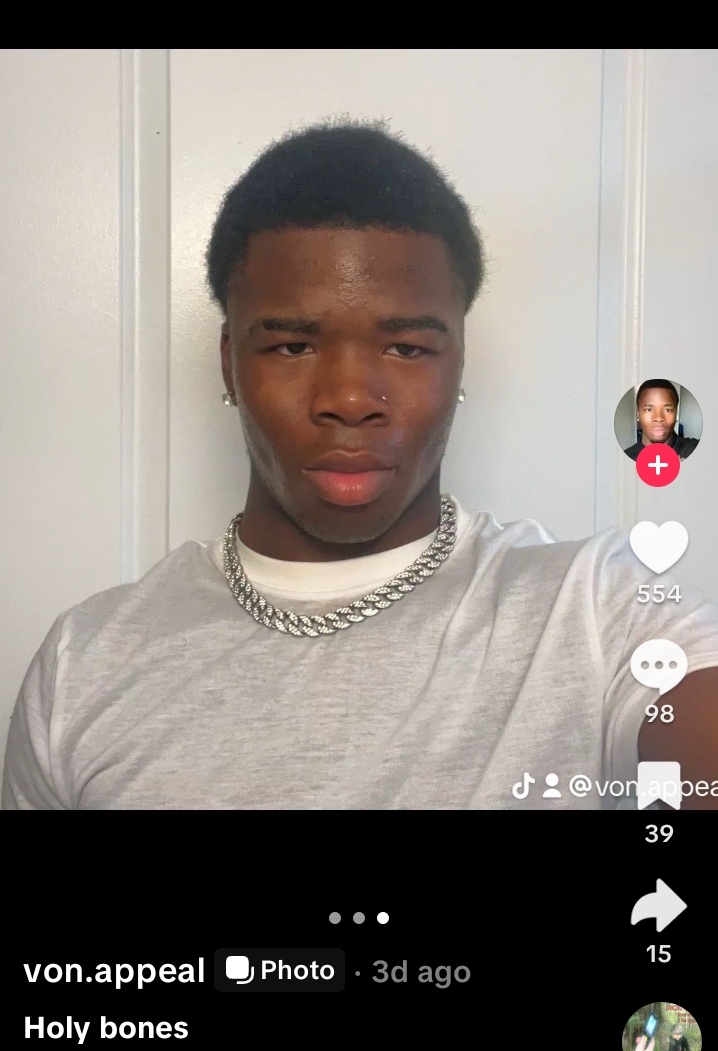This screenshot has height=1051, width=718.
Task: Open the von.appeal username link
Action: tap(114, 971)
